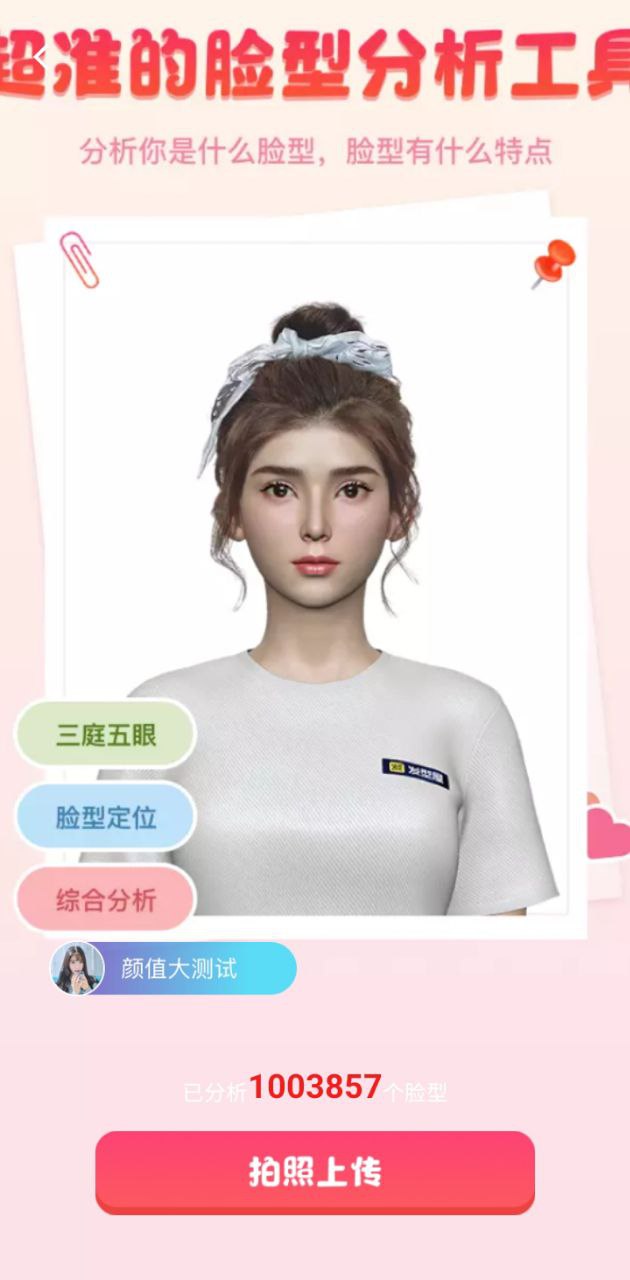The height and width of the screenshot is (1280, 630).
Task: Tap the 拍照上传 upload button
Action: coord(315,1172)
